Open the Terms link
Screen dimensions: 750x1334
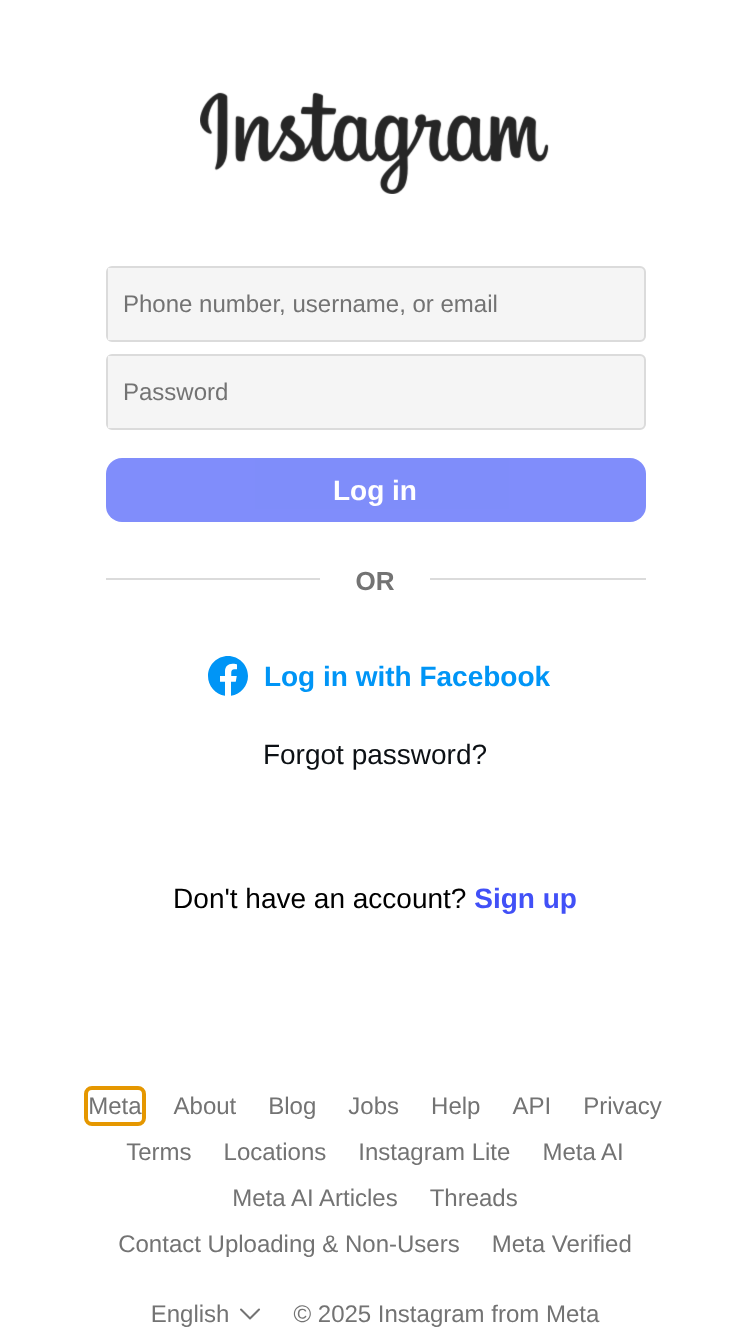(x=159, y=1152)
